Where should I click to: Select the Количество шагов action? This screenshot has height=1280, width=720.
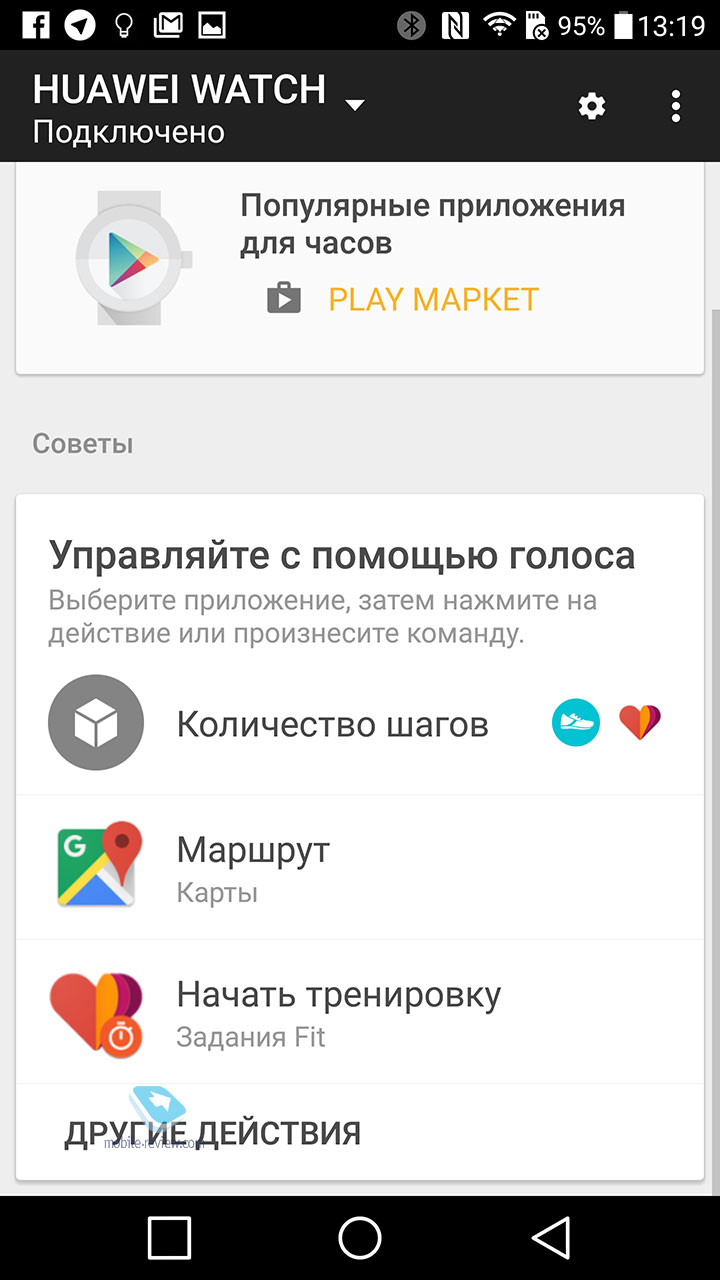click(x=332, y=724)
